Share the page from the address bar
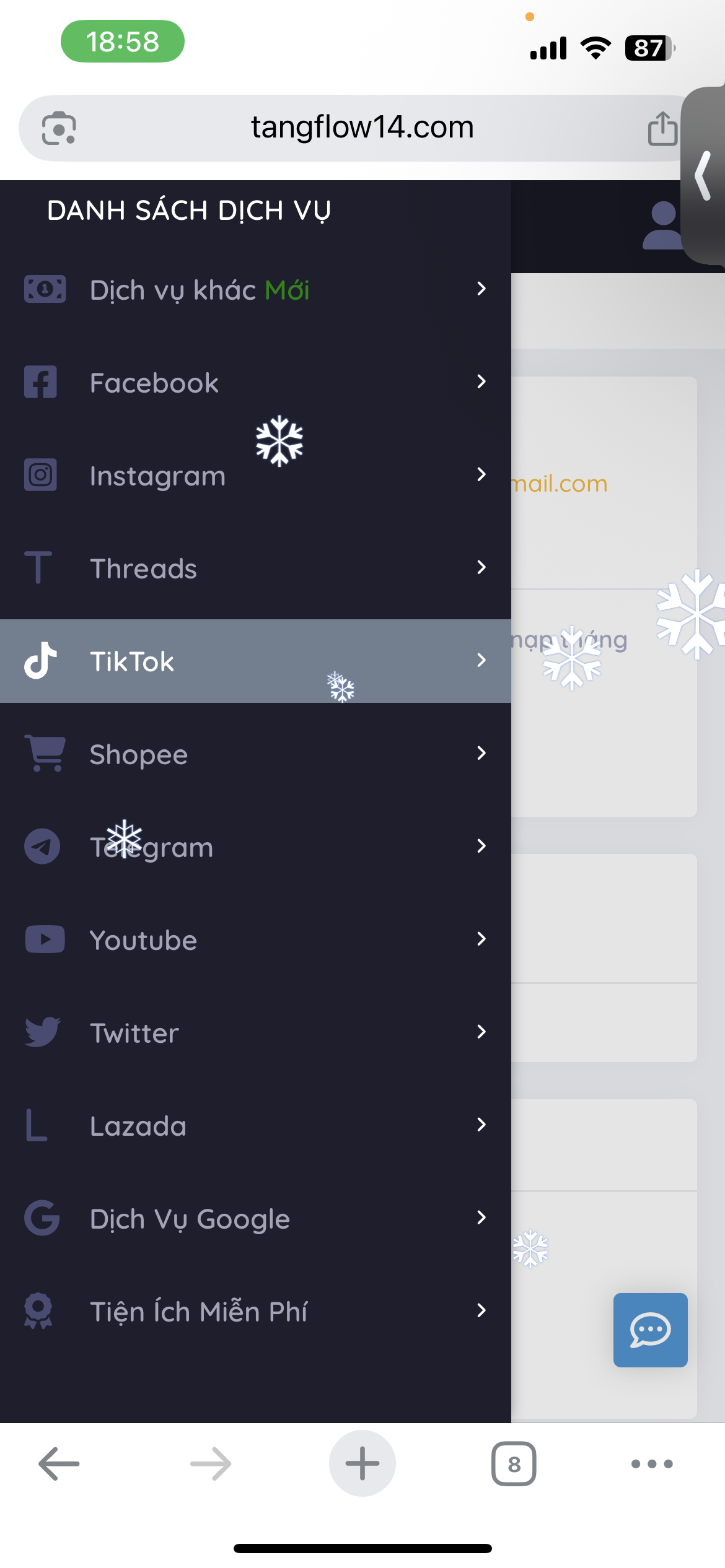Screen dimensions: 725x1568 click(x=662, y=129)
